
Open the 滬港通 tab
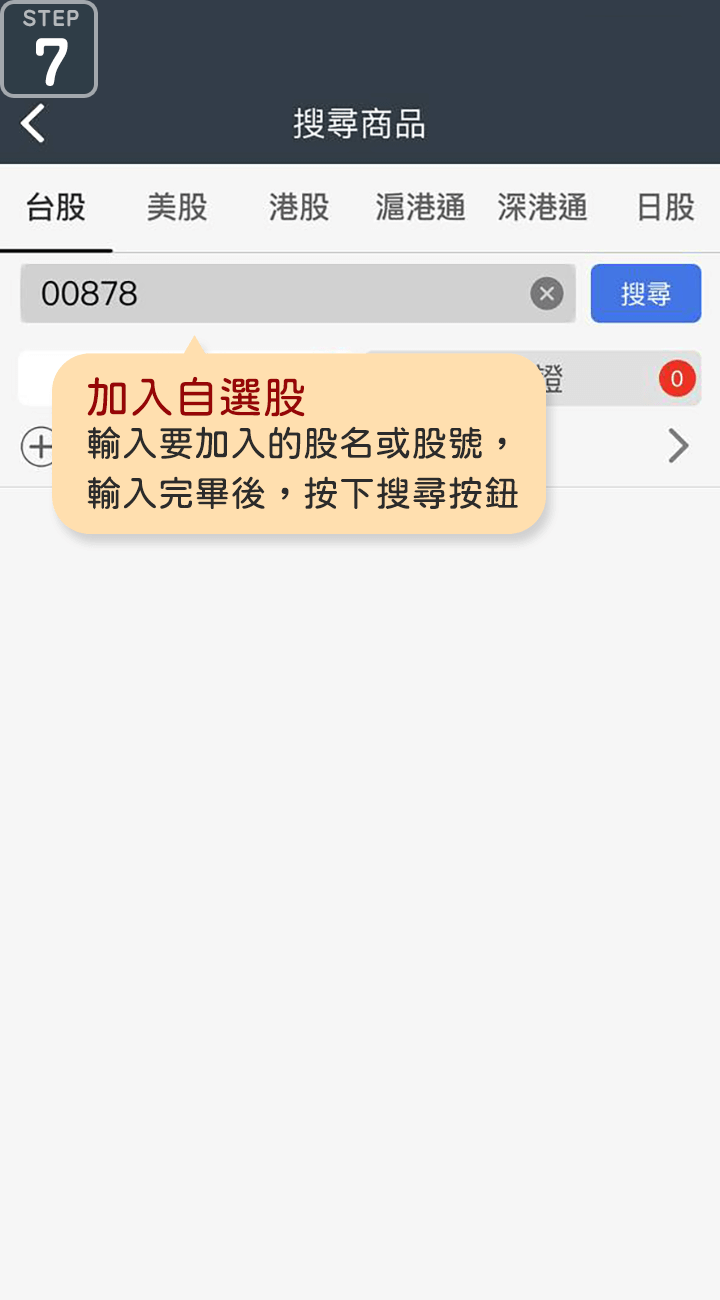tap(420, 208)
